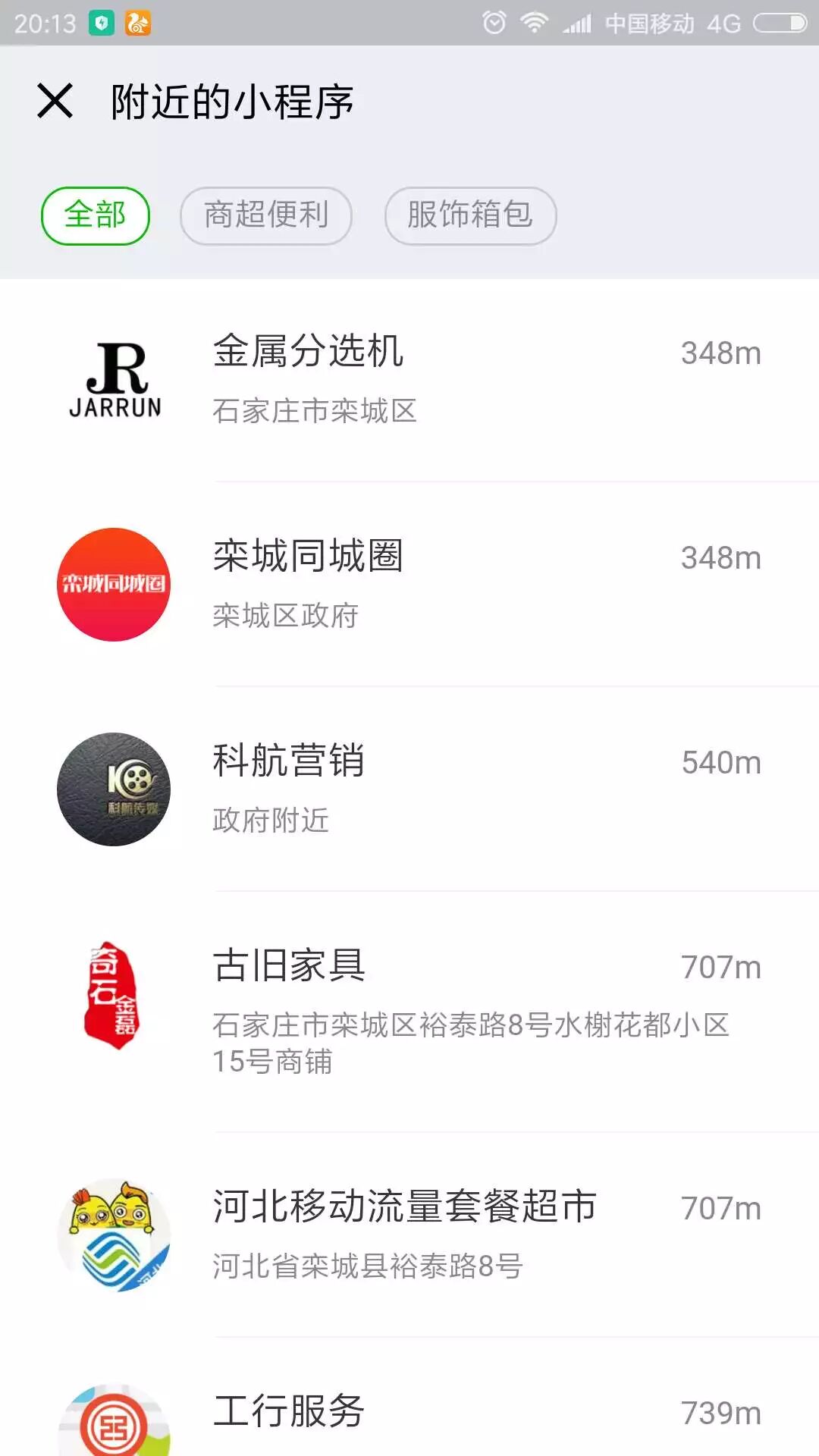Switch to the 服饰箱包 filter
819x1456 pixels.
pos(470,215)
